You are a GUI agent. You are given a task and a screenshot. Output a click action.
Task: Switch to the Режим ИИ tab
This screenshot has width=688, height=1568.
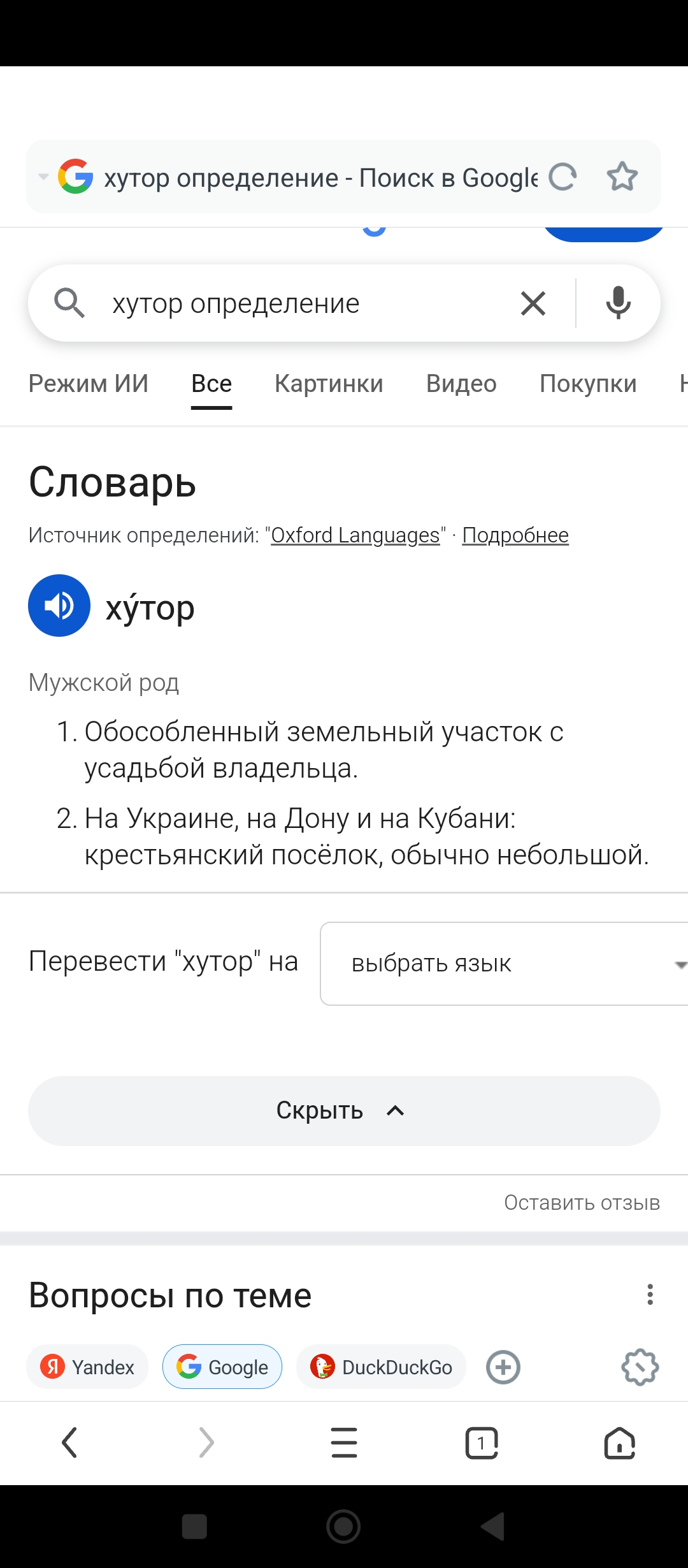tap(89, 384)
